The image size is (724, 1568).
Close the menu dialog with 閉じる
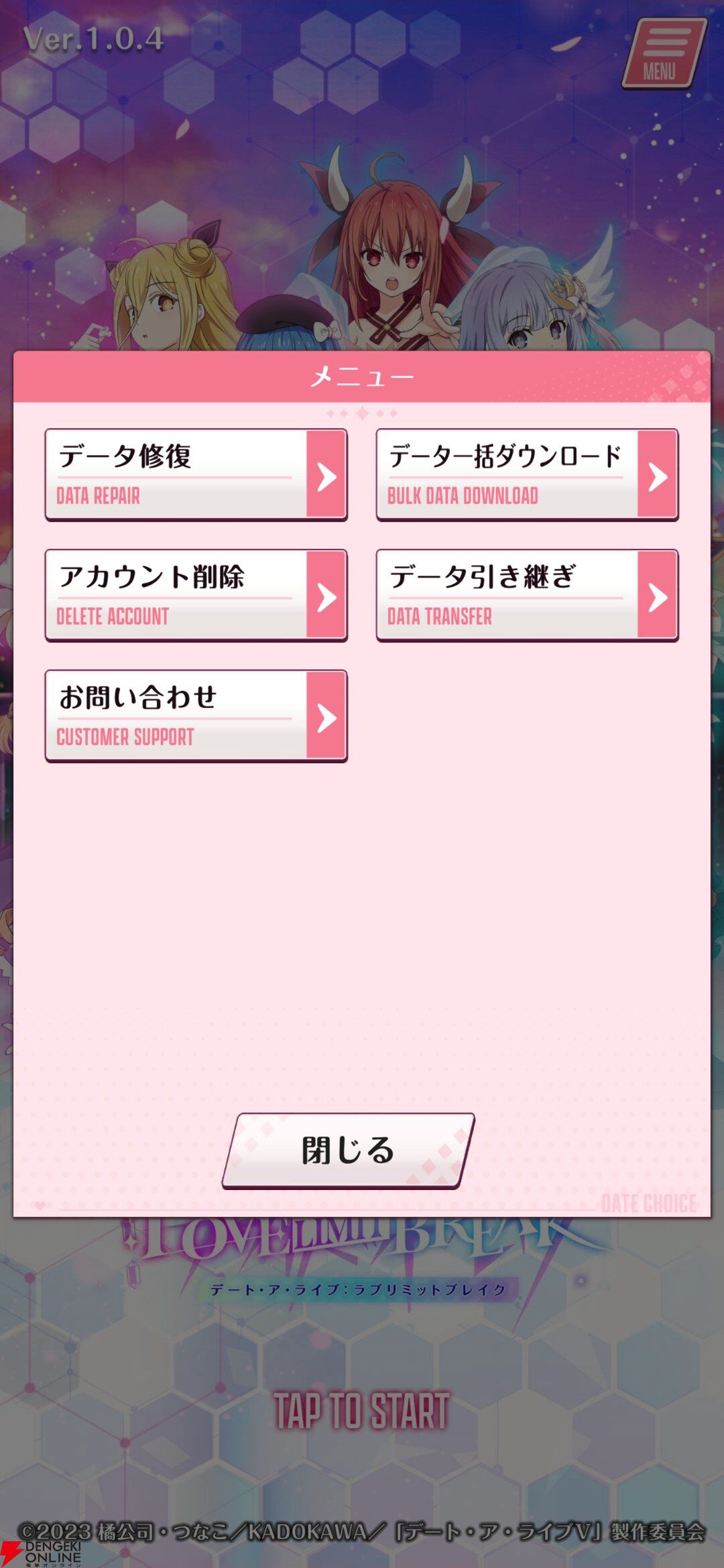click(348, 1150)
